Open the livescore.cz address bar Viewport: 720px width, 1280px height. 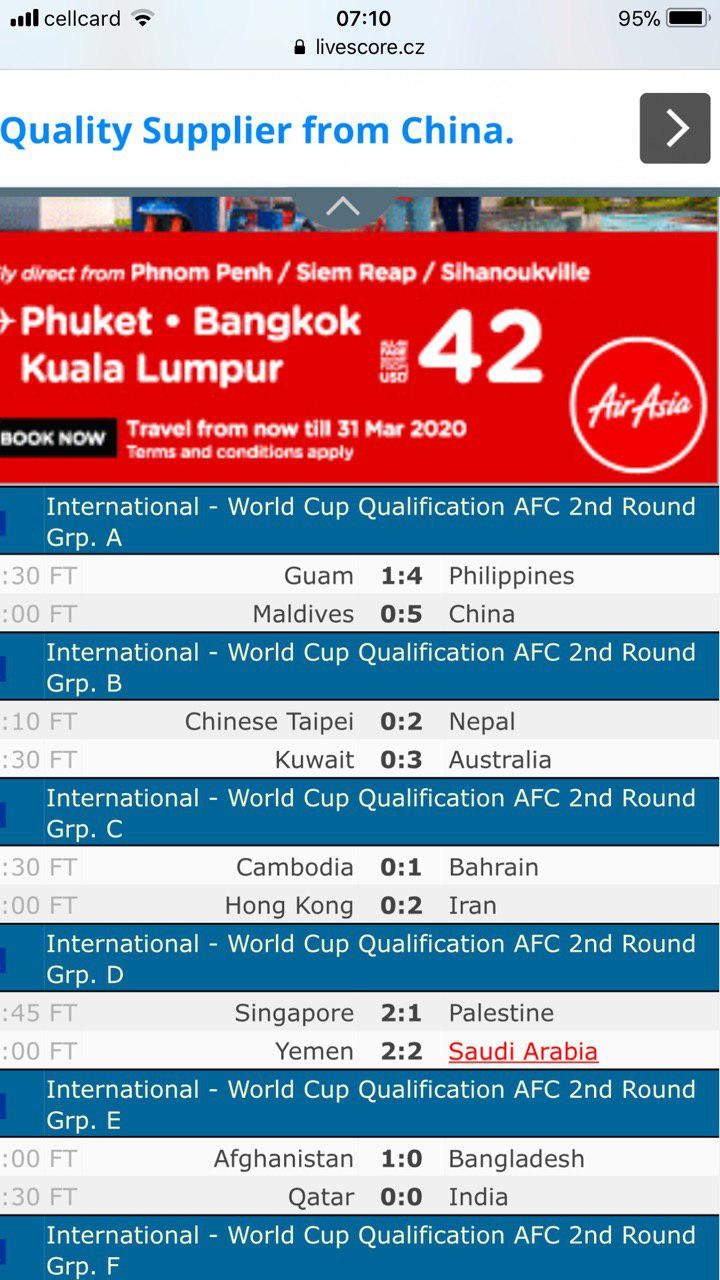tap(360, 47)
